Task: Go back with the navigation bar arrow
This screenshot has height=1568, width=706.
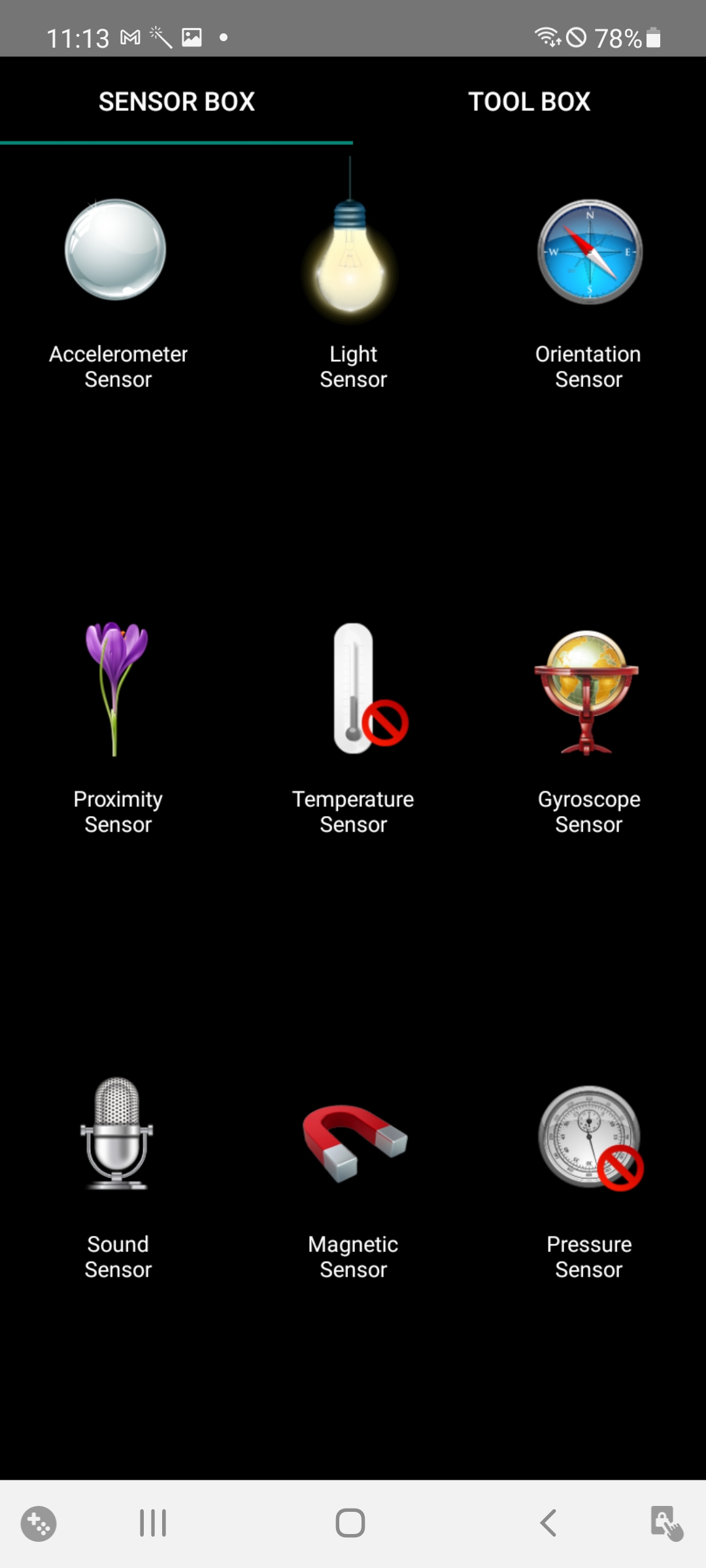Action: point(548,1522)
